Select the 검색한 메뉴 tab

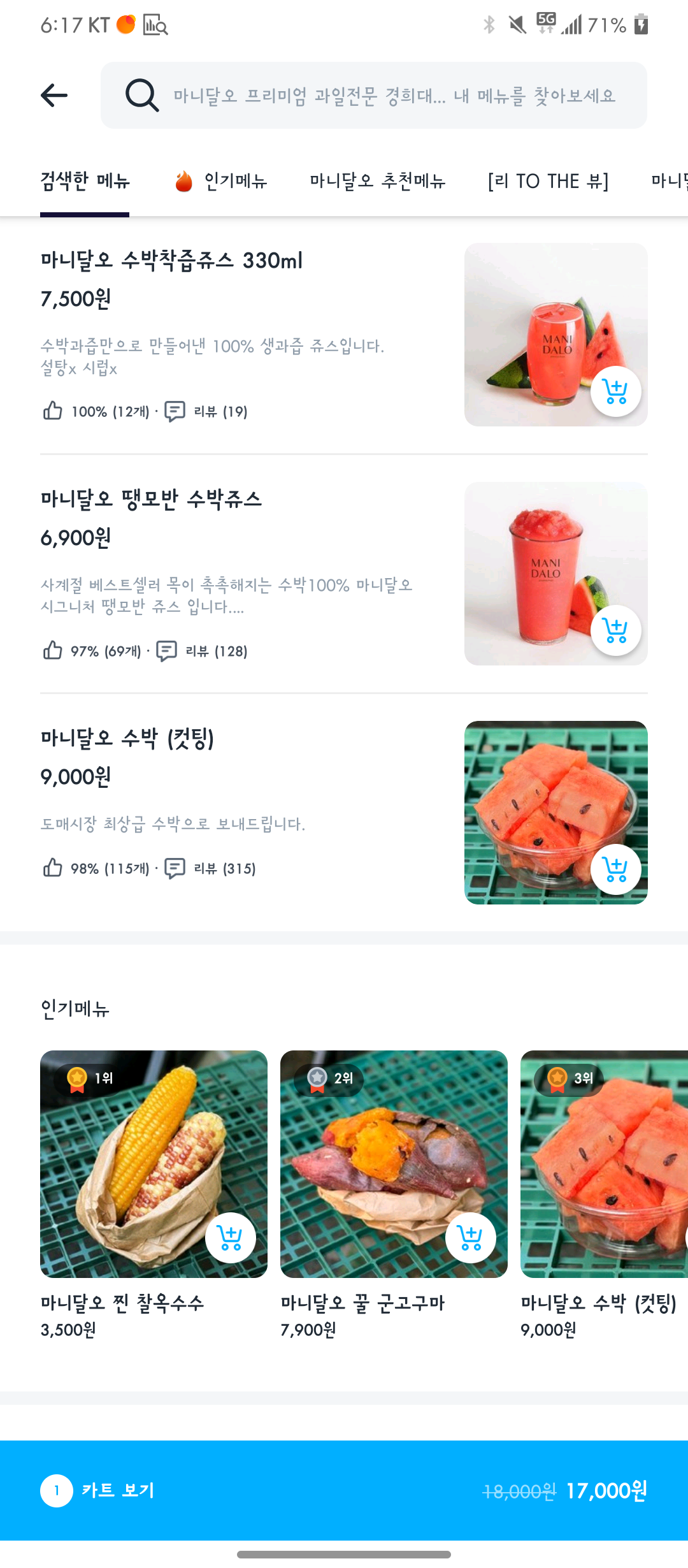coord(85,182)
